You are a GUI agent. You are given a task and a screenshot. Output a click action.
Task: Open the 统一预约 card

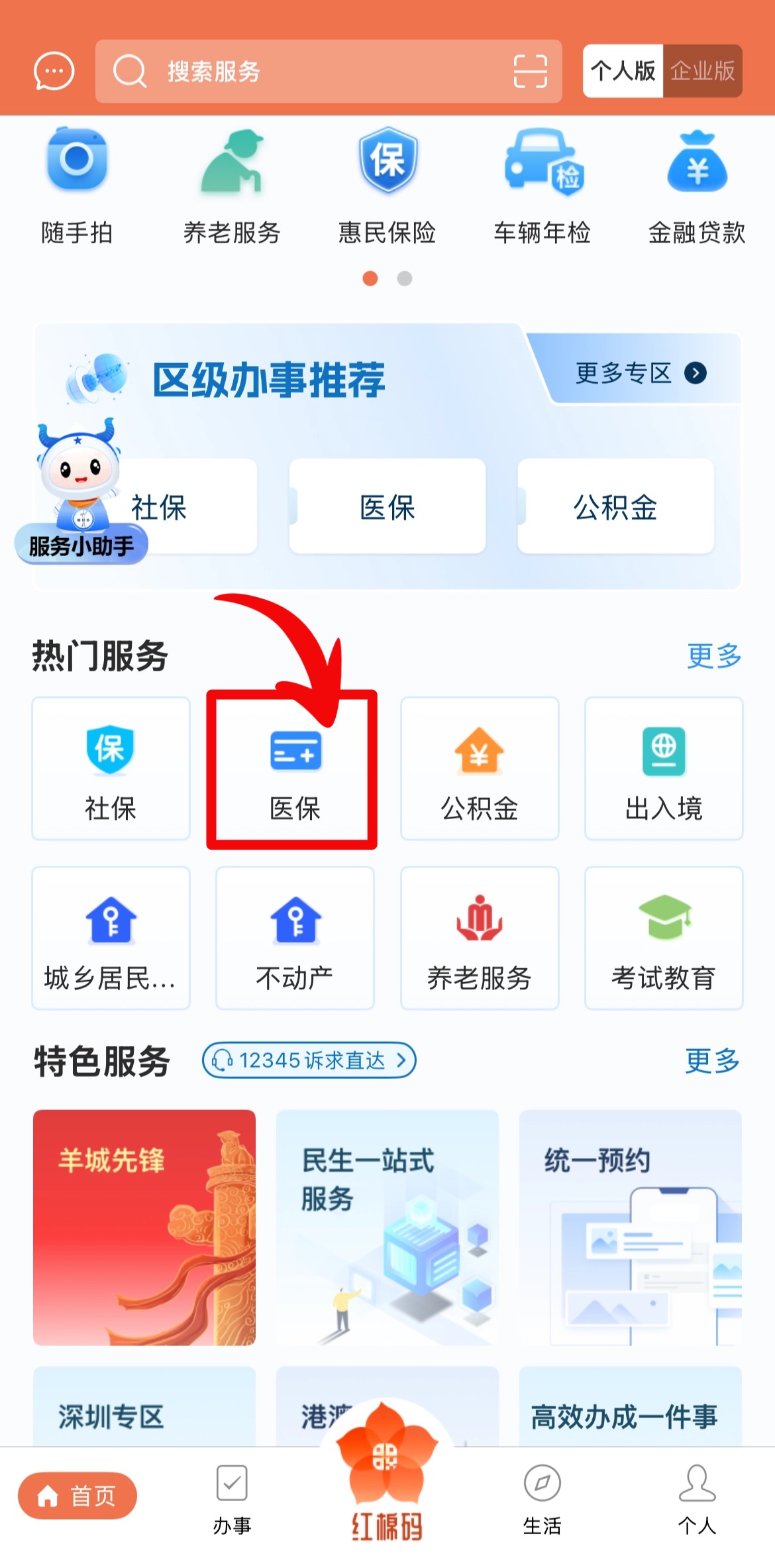(x=630, y=1227)
